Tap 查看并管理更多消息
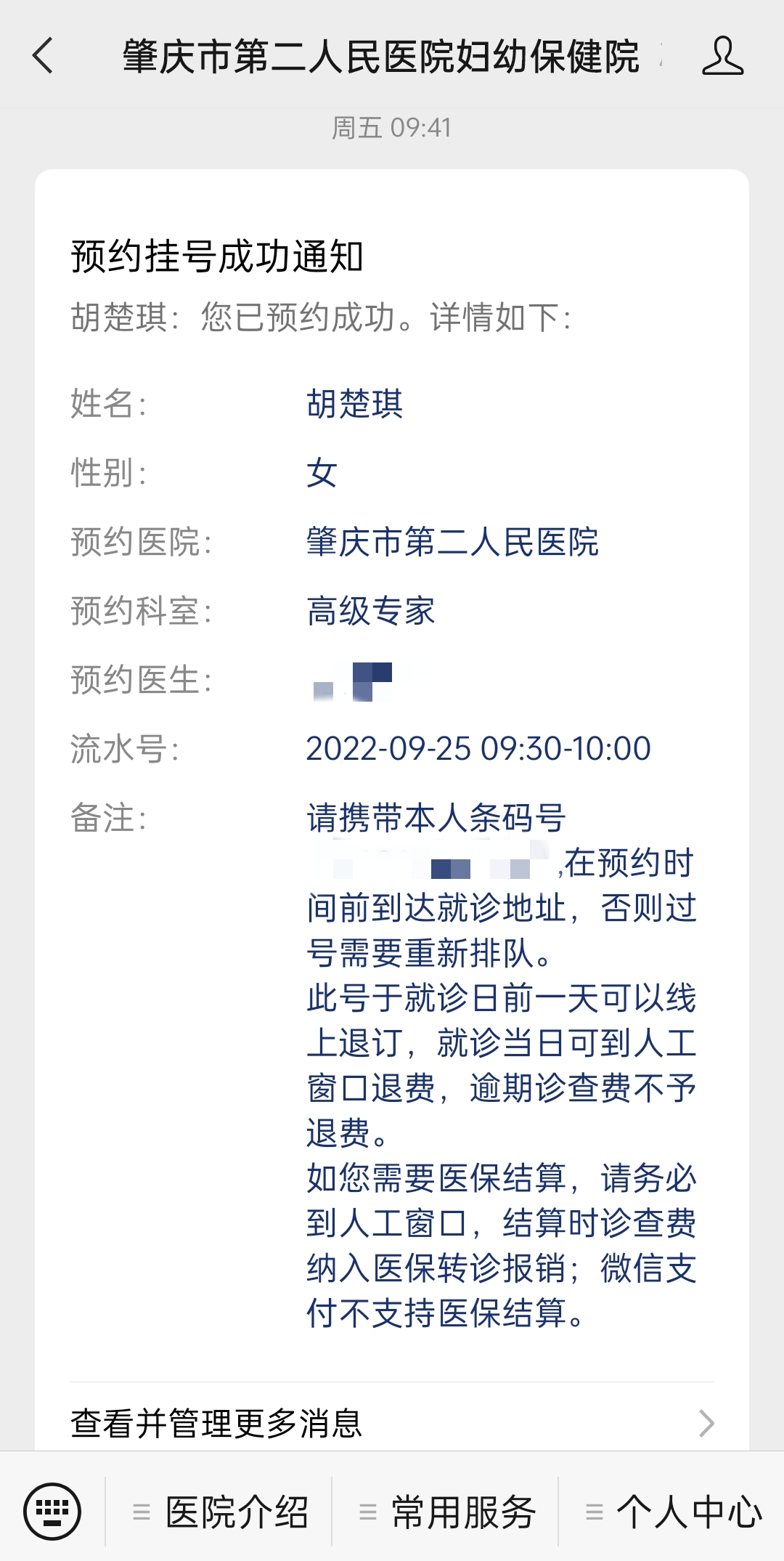The height and width of the screenshot is (1561, 784). (392, 1422)
